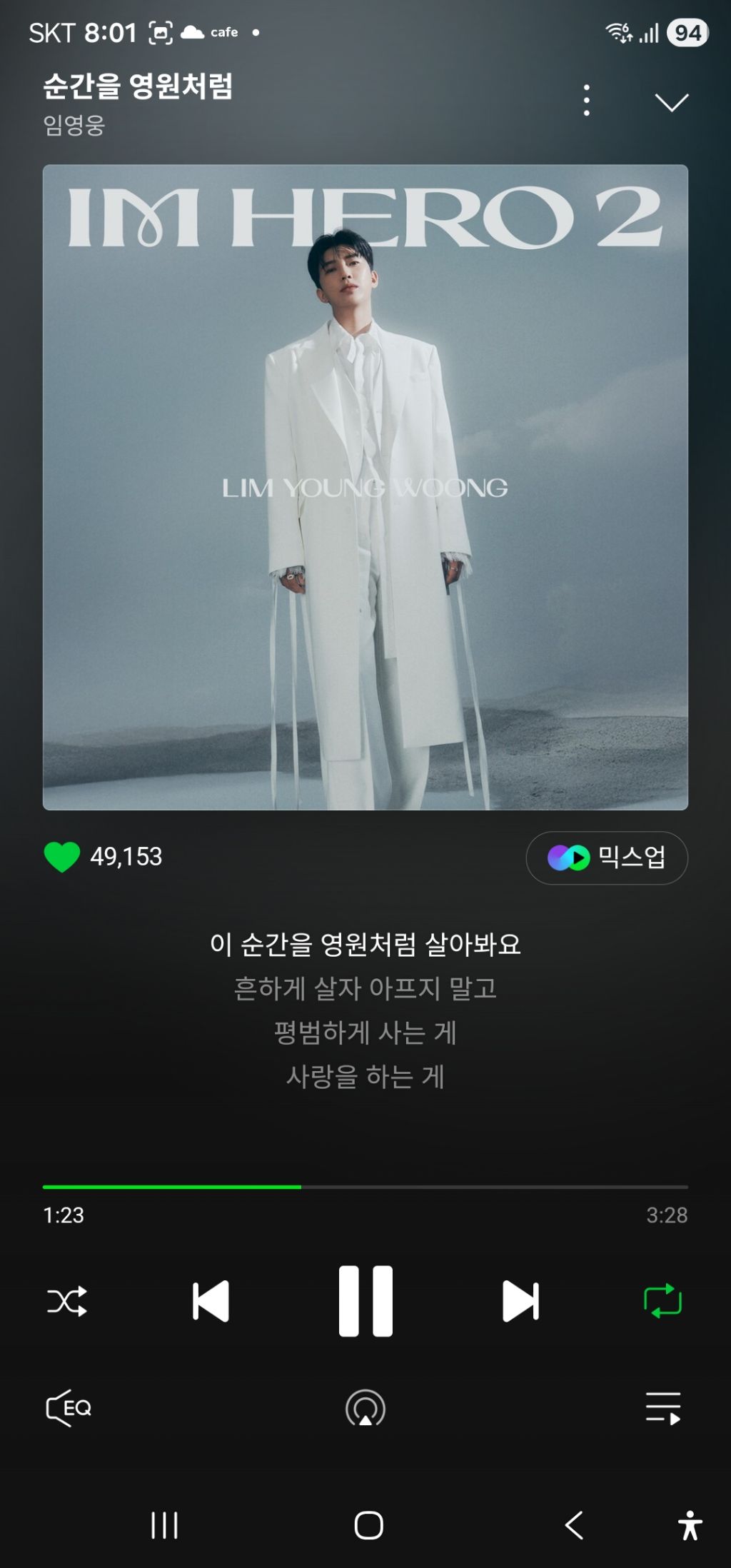Open the current playlist queue

pos(663,1408)
